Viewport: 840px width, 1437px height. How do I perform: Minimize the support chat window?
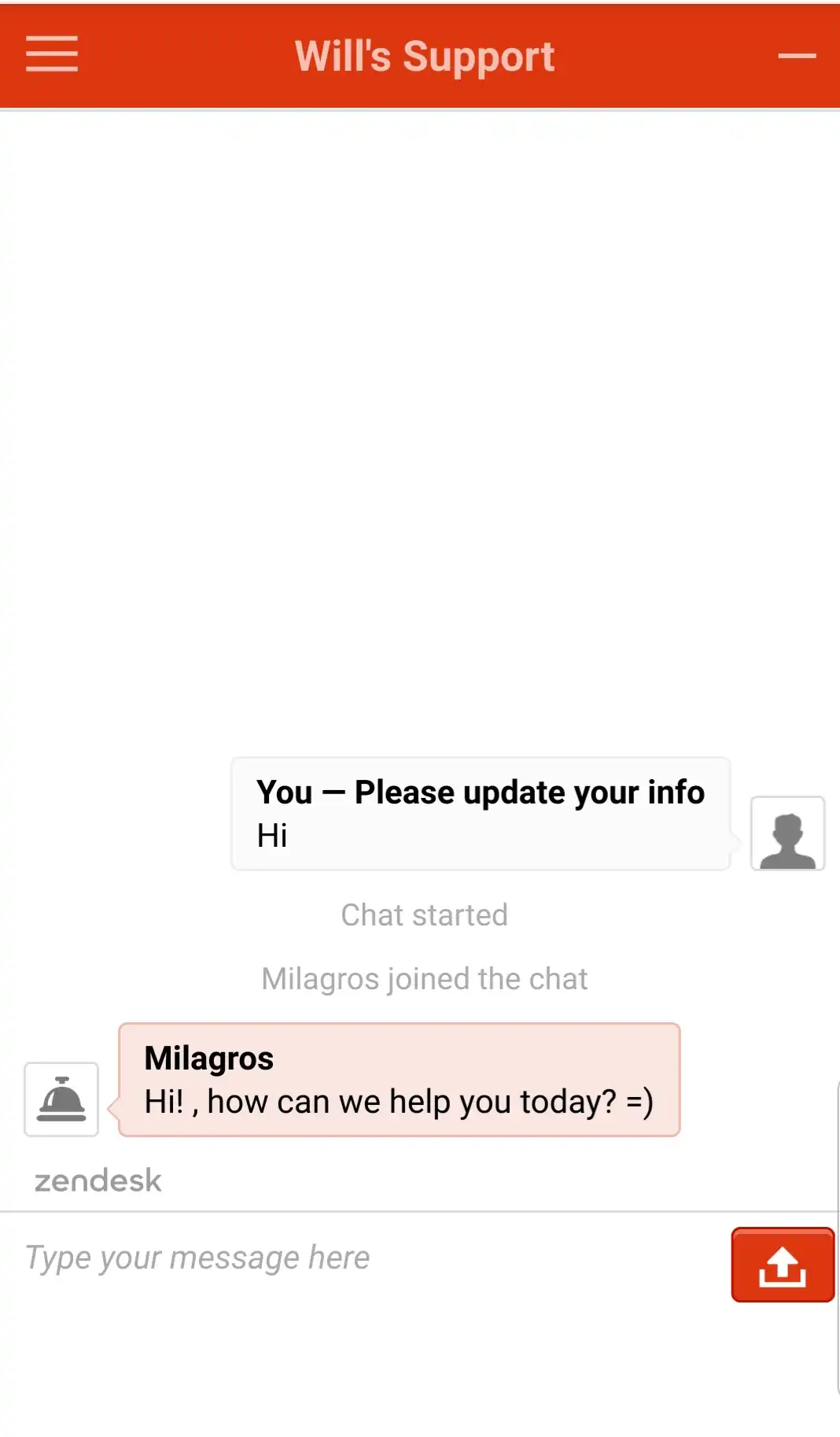click(796, 56)
